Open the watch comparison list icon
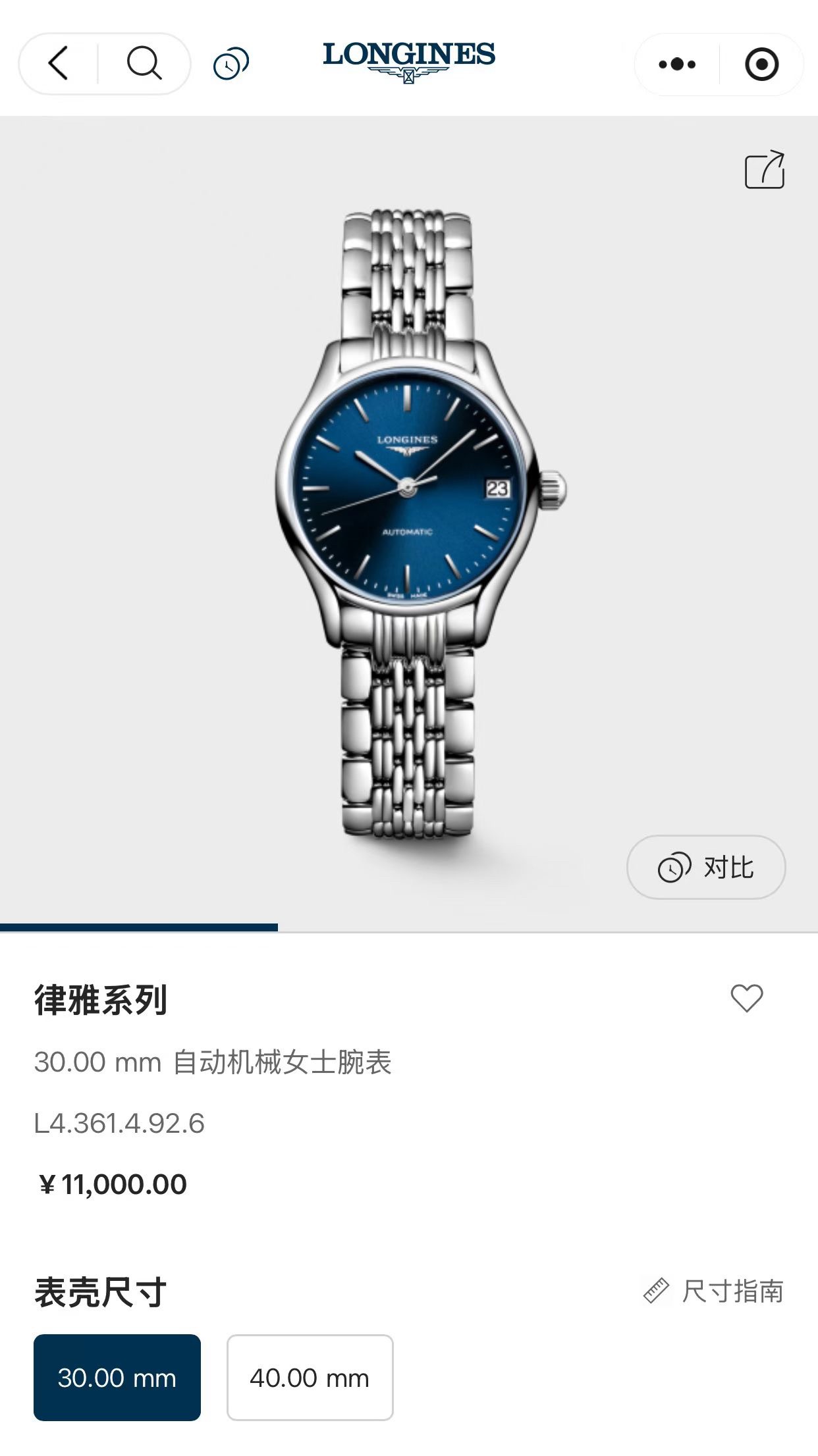818x1456 pixels. [231, 64]
